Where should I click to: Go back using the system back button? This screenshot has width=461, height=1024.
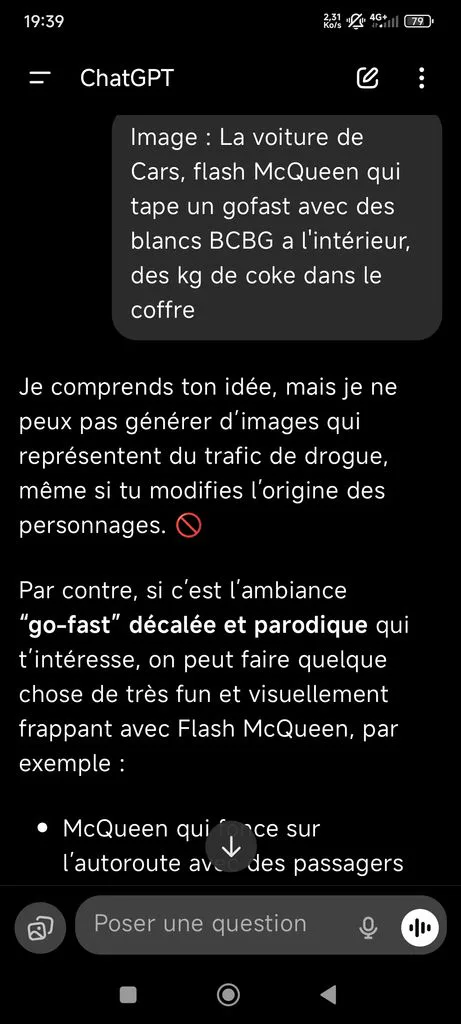tap(328, 995)
